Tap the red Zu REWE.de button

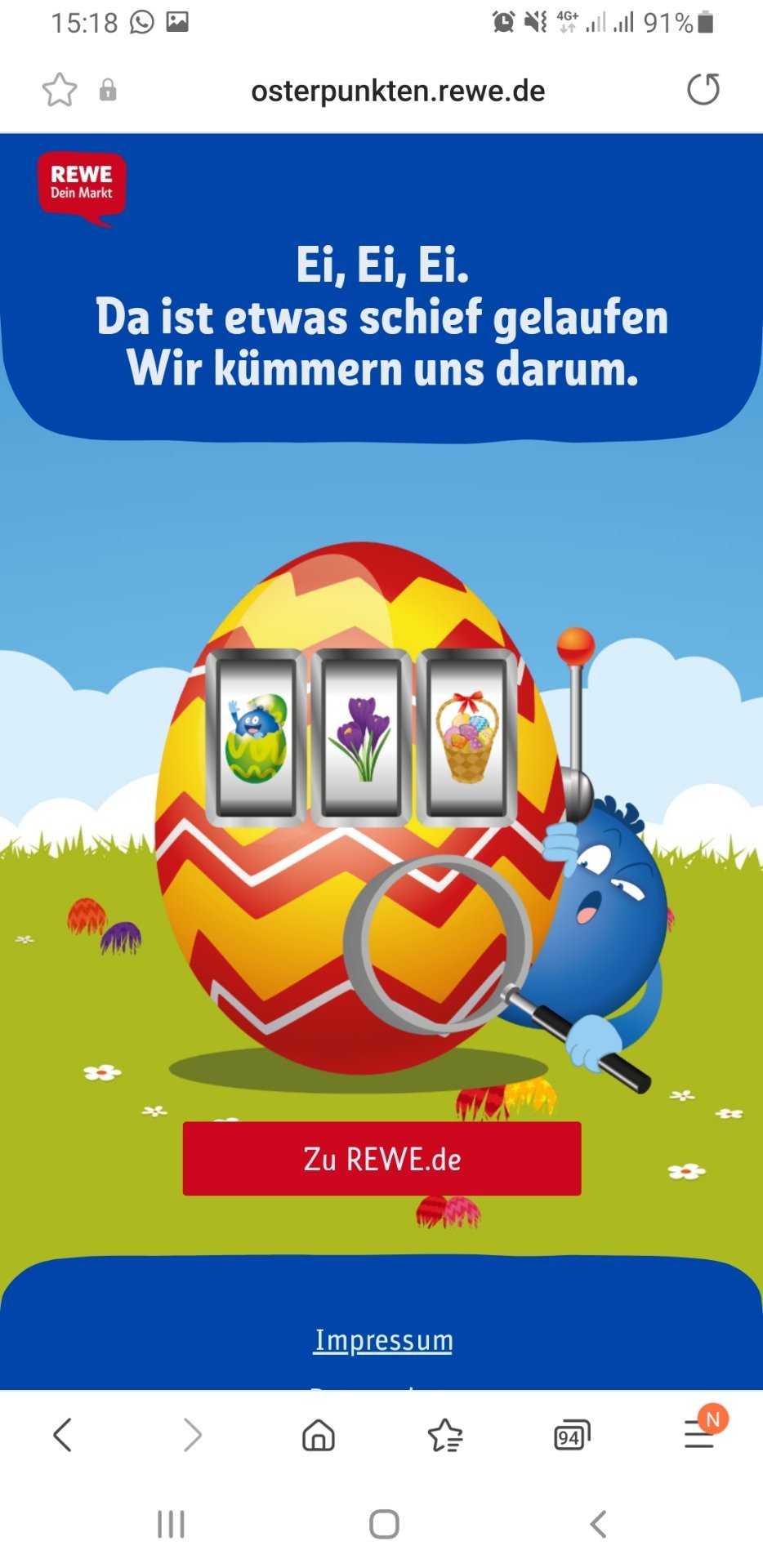(381, 1158)
